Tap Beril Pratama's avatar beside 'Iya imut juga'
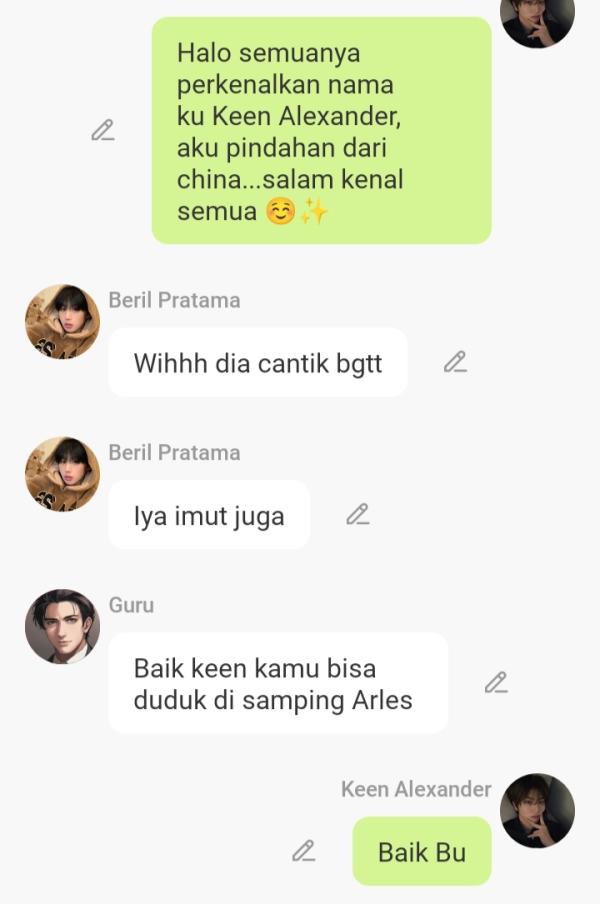600x904 pixels. tap(62, 473)
